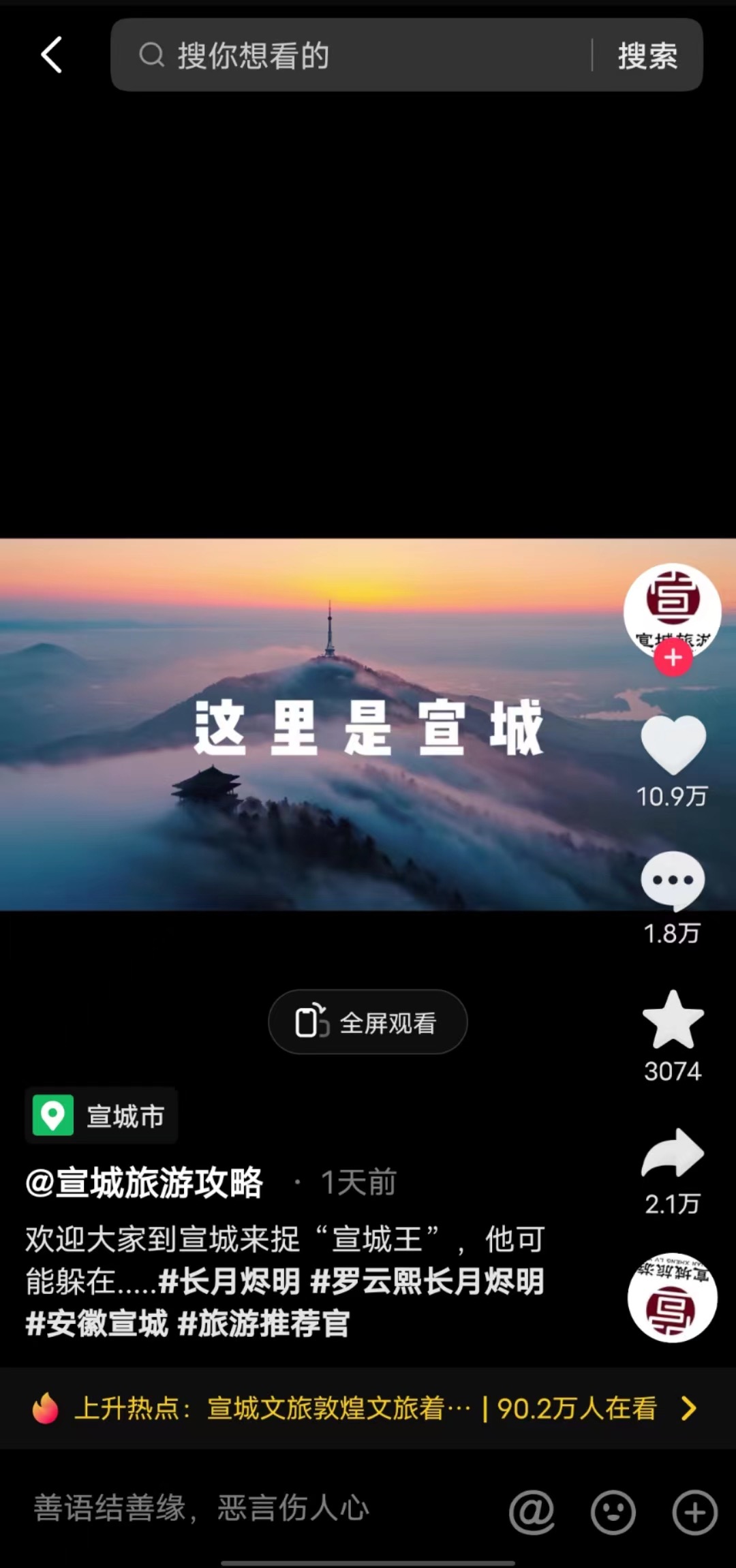The width and height of the screenshot is (736, 1568).
Task: Open the emoji picker smiley icon
Action: pyautogui.click(x=613, y=1512)
